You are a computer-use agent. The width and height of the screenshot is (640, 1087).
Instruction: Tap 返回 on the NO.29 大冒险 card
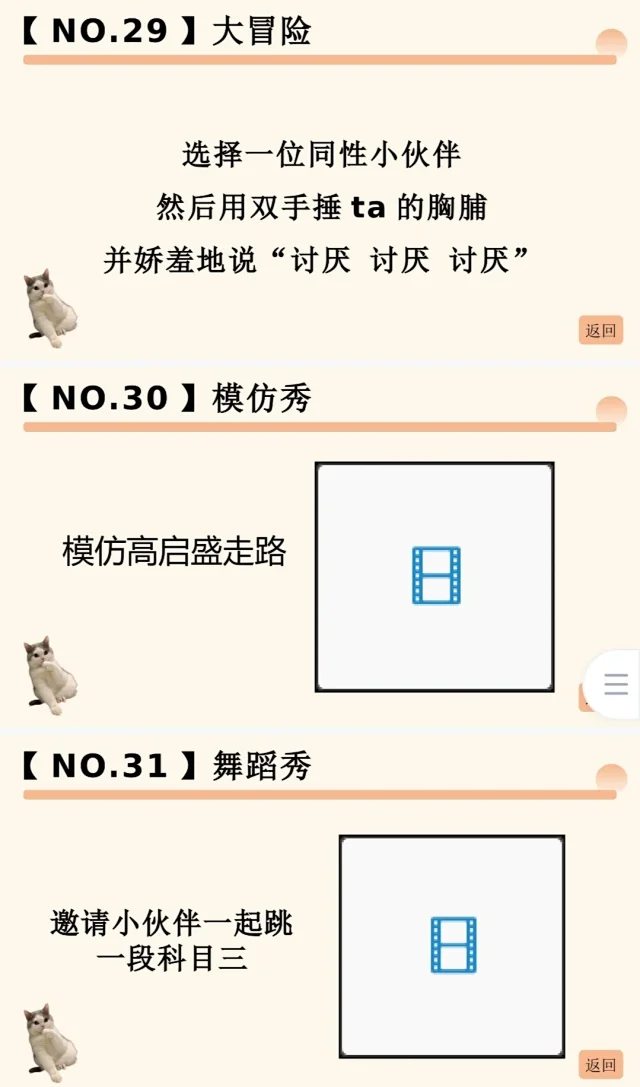coord(600,330)
